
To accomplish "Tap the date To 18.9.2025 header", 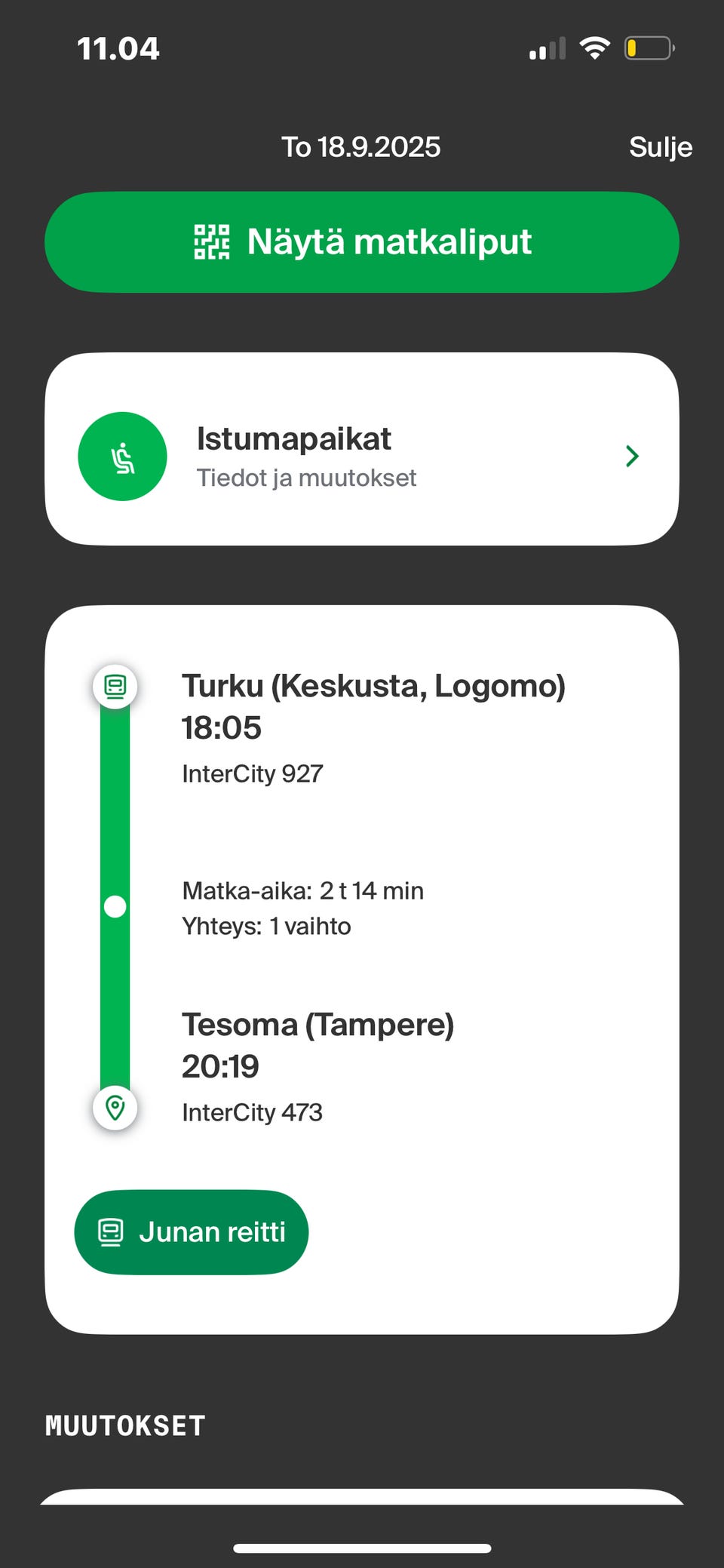I will pos(360,146).
